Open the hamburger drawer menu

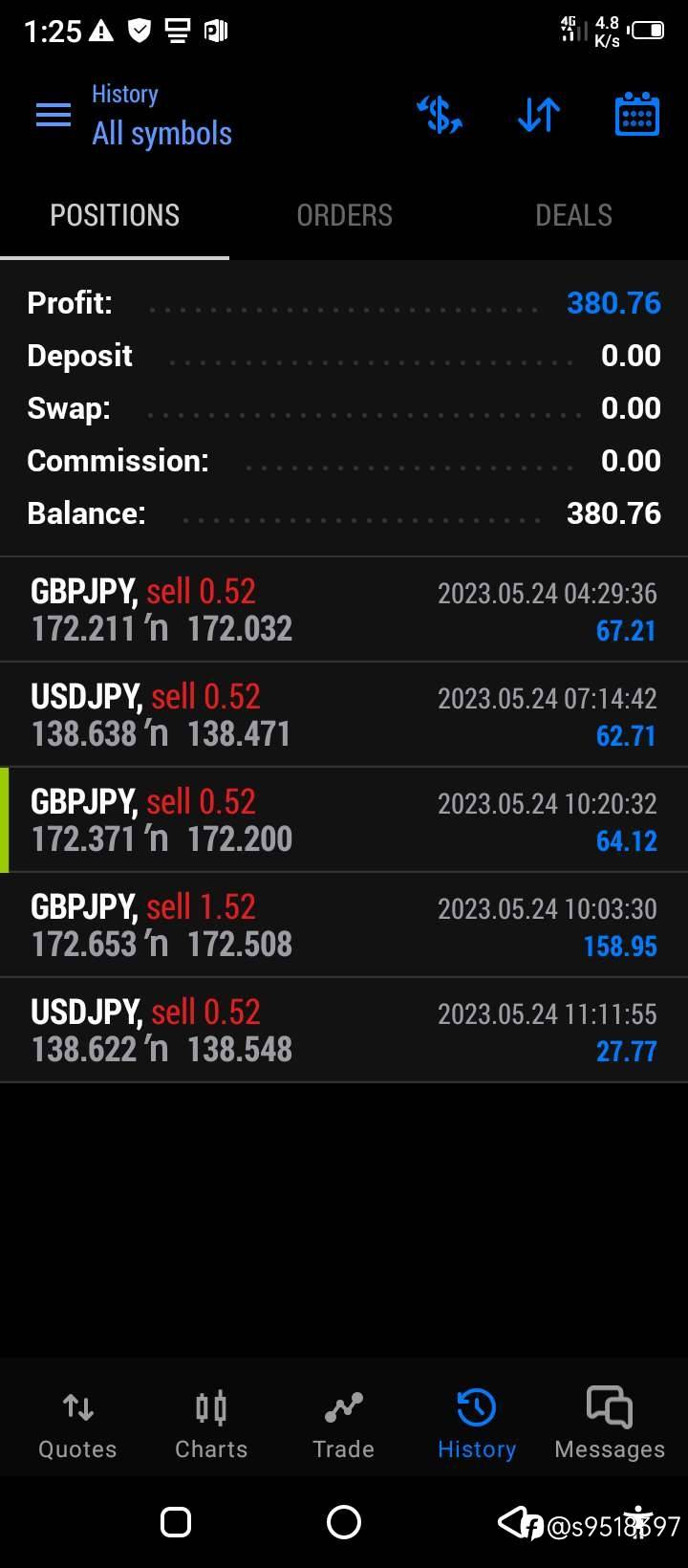(54, 116)
